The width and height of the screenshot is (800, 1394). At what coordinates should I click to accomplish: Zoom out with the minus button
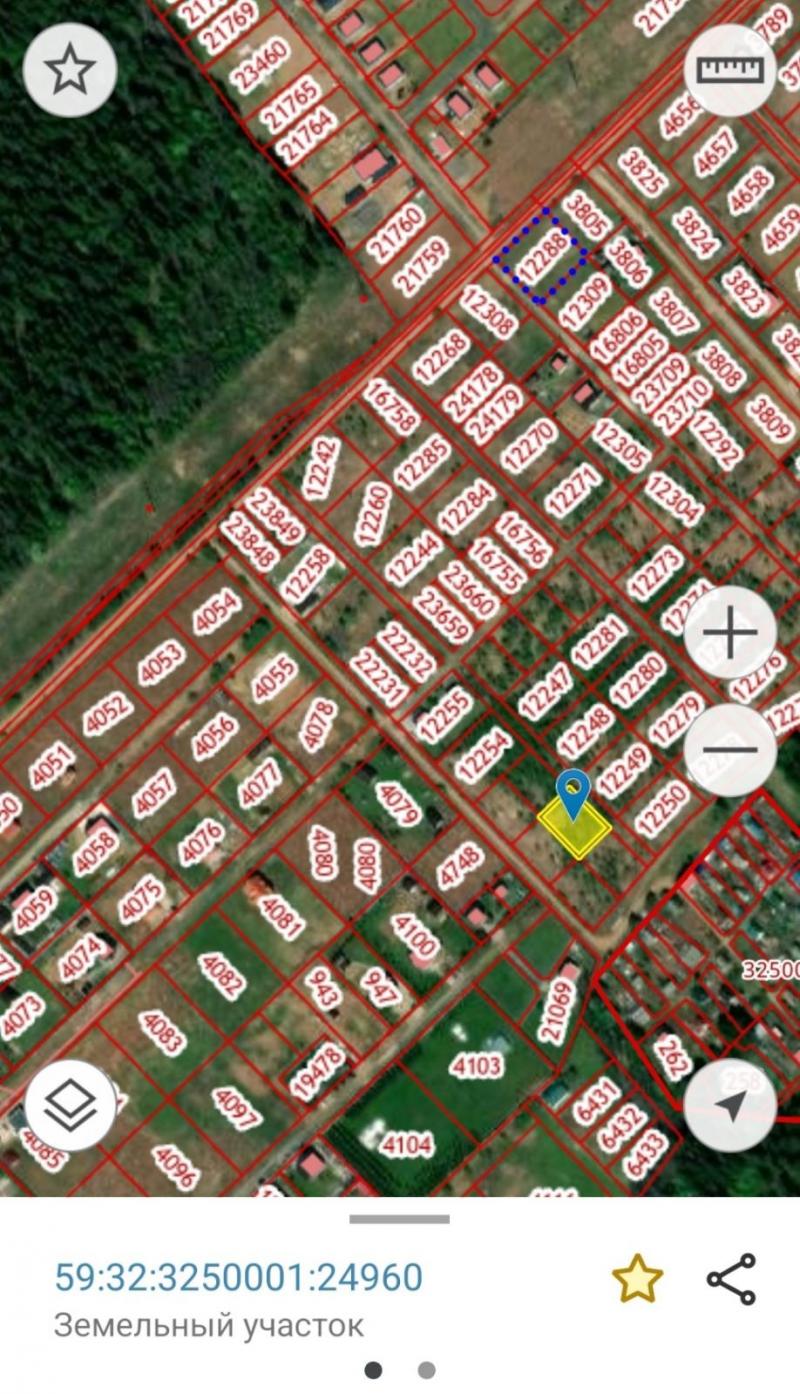pyautogui.click(x=731, y=749)
